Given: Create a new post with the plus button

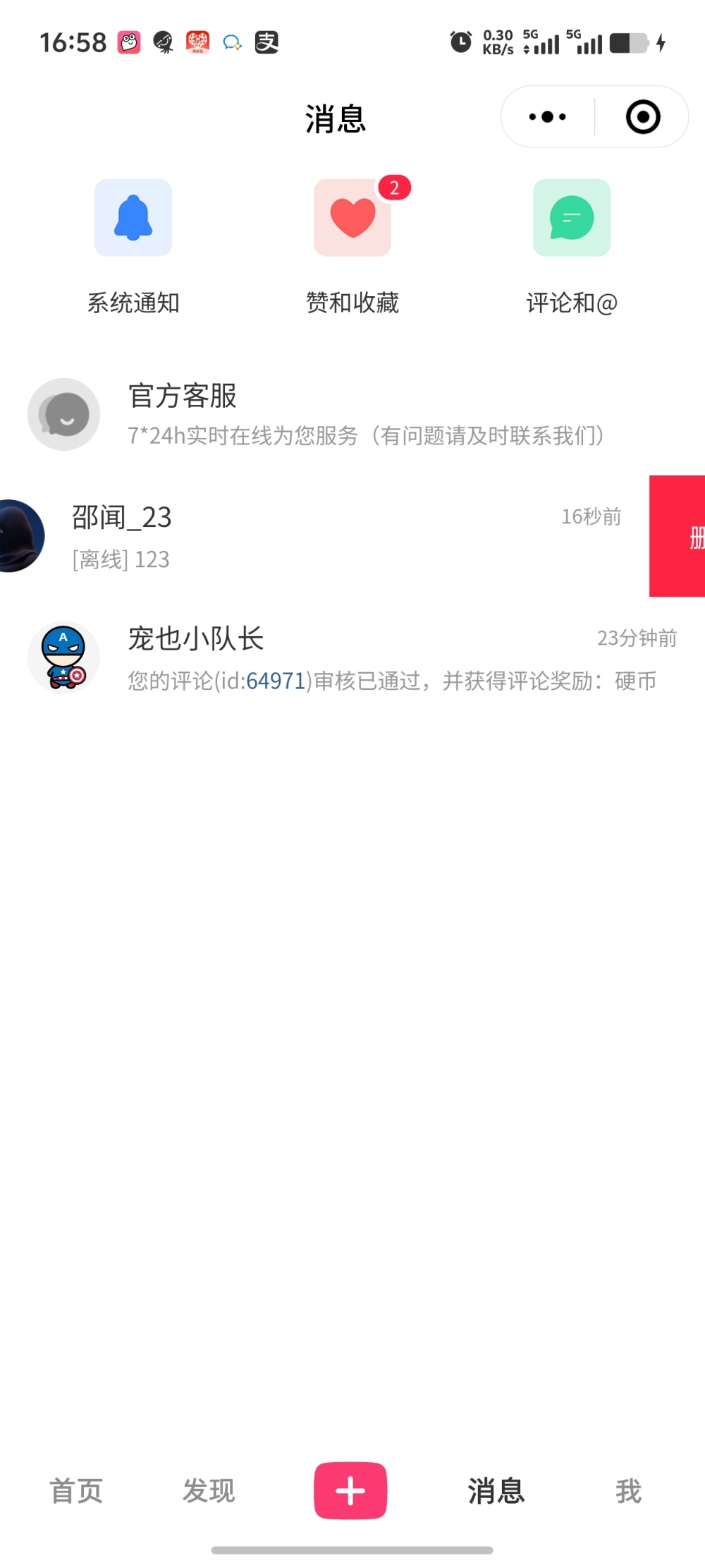Looking at the screenshot, I should pos(350,1491).
